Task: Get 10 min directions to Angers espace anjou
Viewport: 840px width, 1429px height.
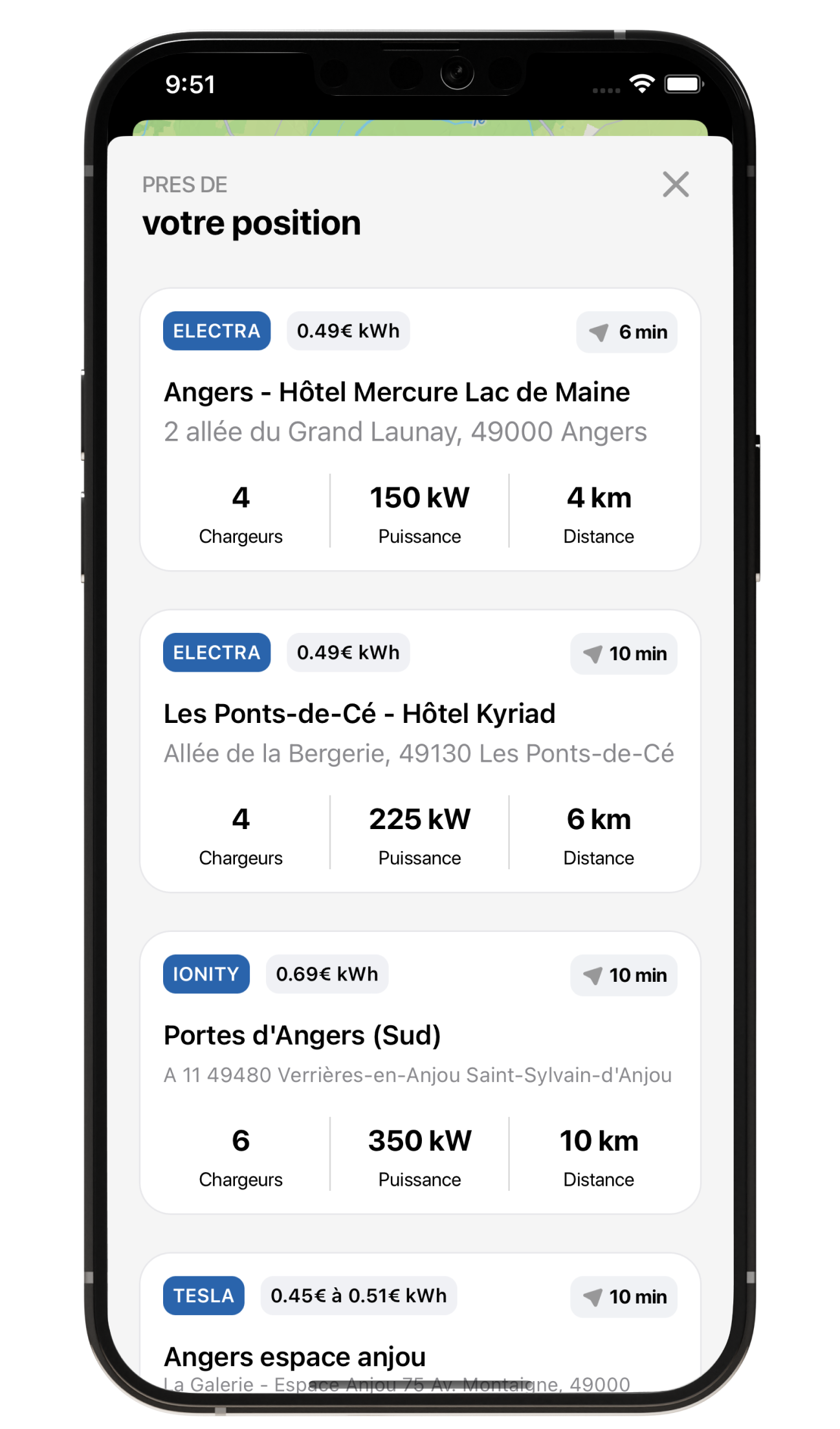Action: pos(623,1297)
